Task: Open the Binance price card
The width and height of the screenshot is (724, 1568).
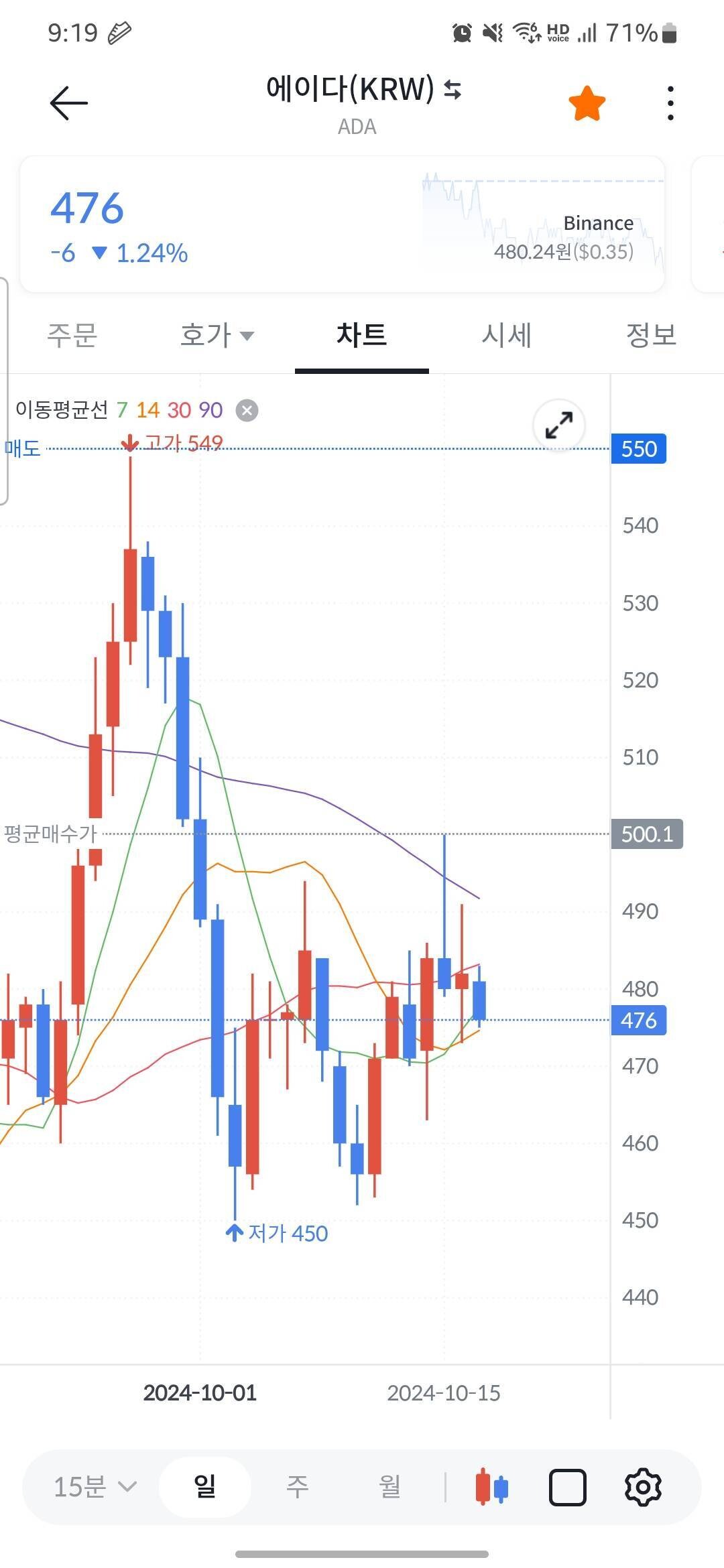Action: [543, 224]
